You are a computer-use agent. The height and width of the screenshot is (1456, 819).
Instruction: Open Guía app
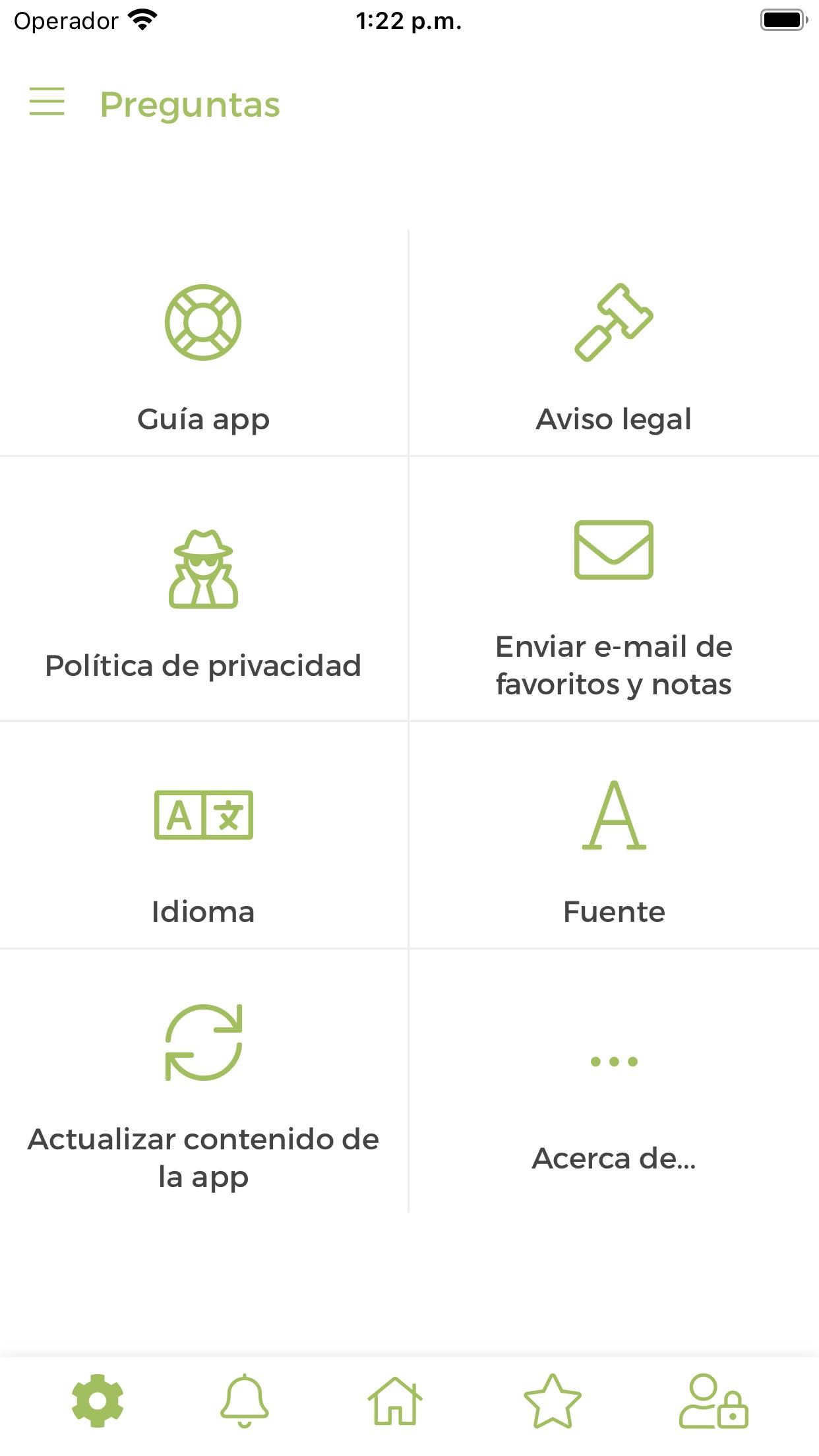tap(204, 343)
